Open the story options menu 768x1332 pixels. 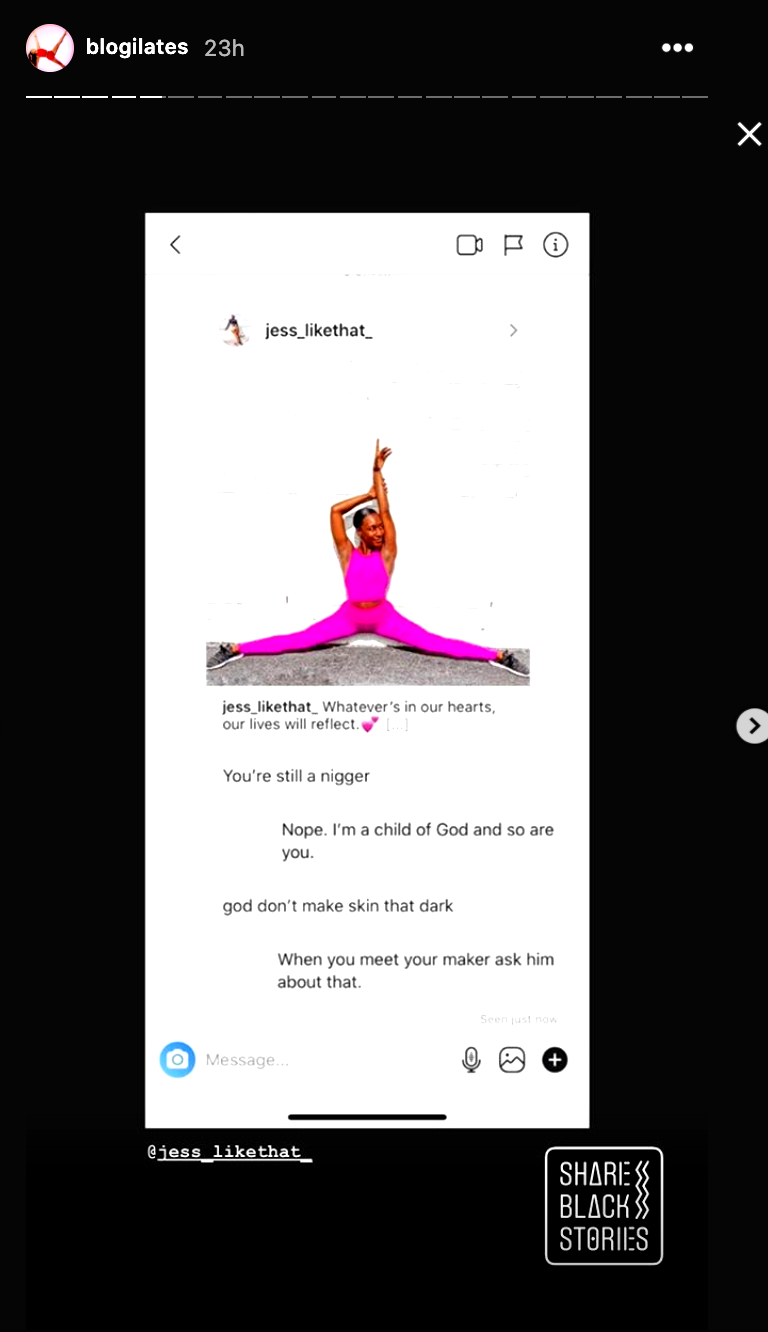[x=677, y=48]
